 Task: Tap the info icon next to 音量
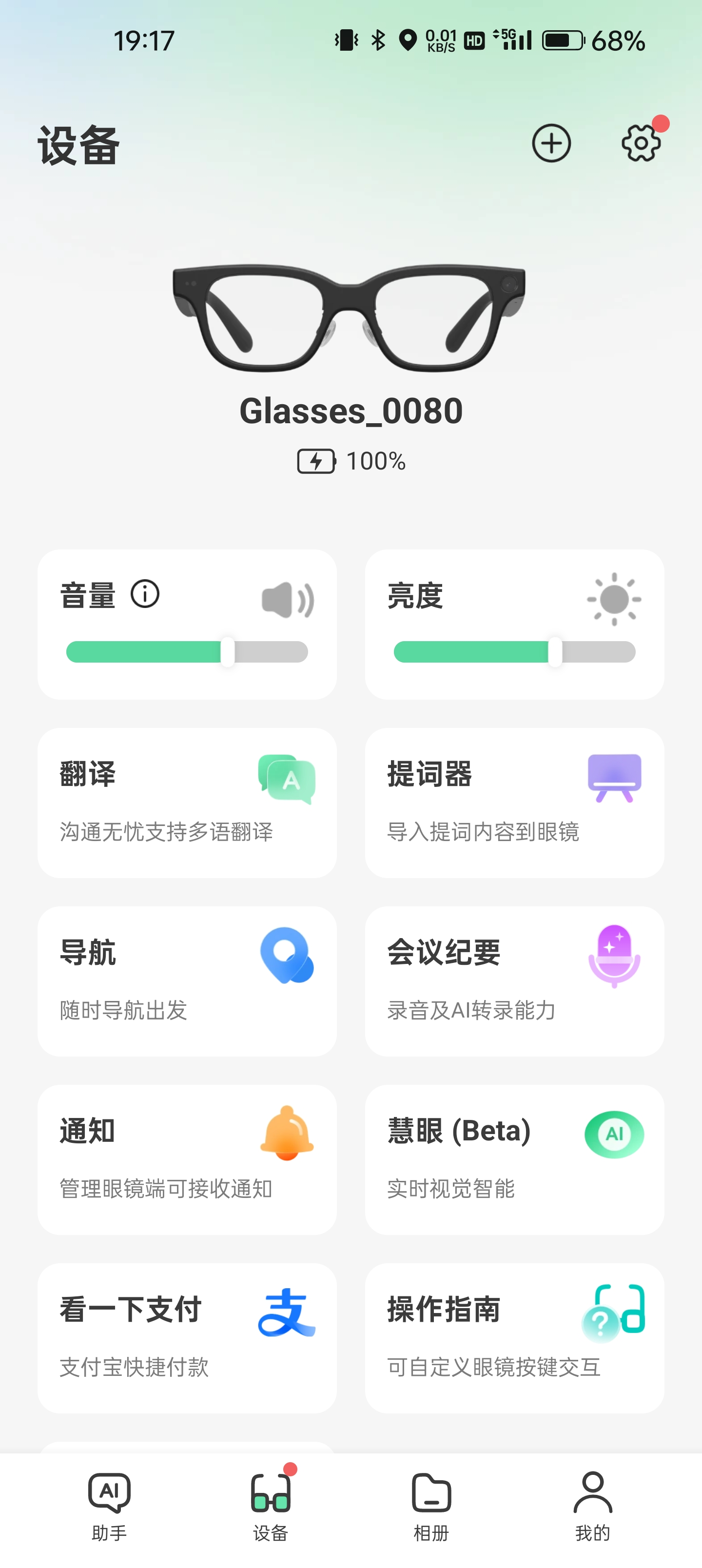coord(145,594)
